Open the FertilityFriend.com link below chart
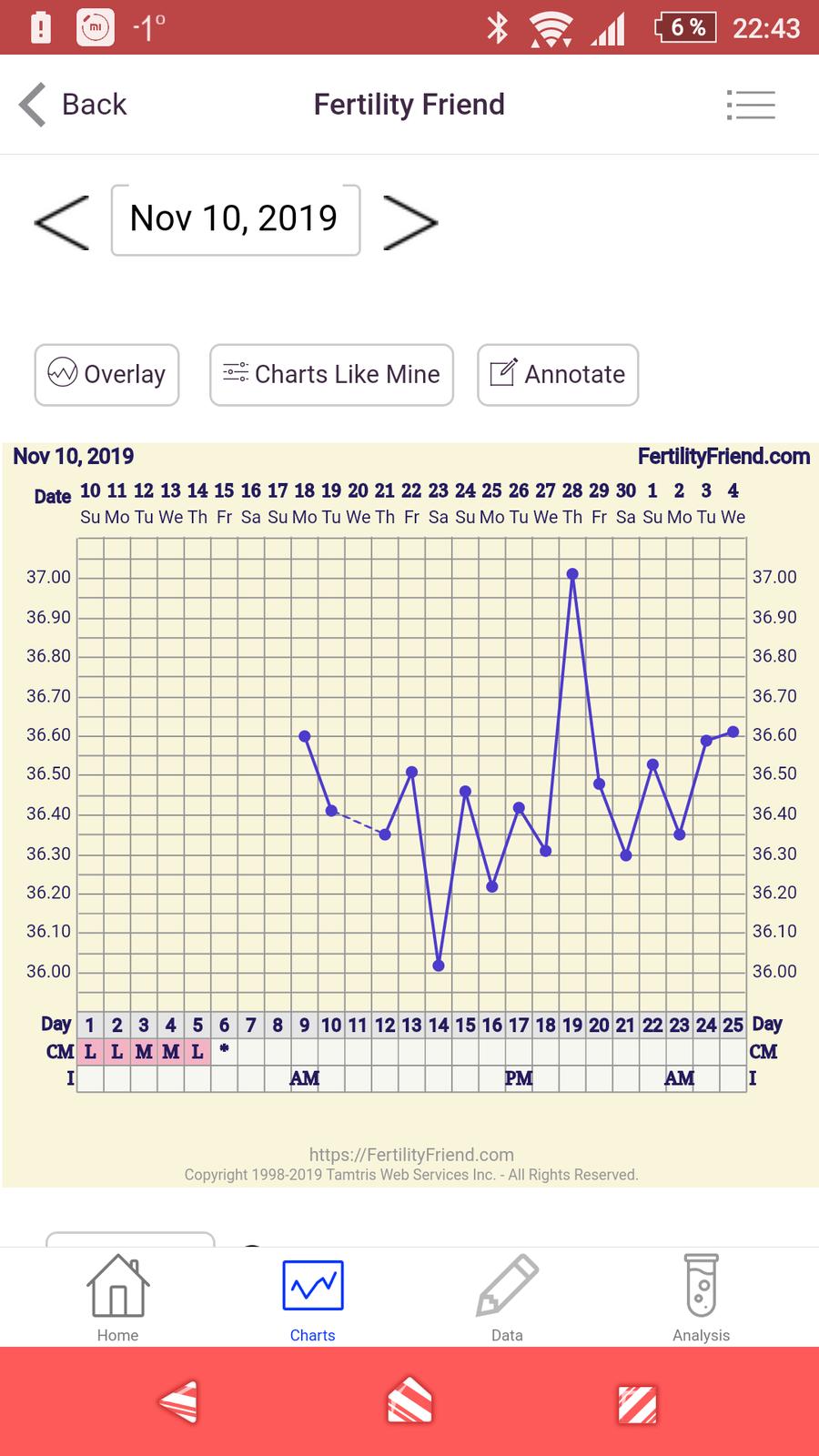The height and width of the screenshot is (1456, 819). pos(411,1155)
